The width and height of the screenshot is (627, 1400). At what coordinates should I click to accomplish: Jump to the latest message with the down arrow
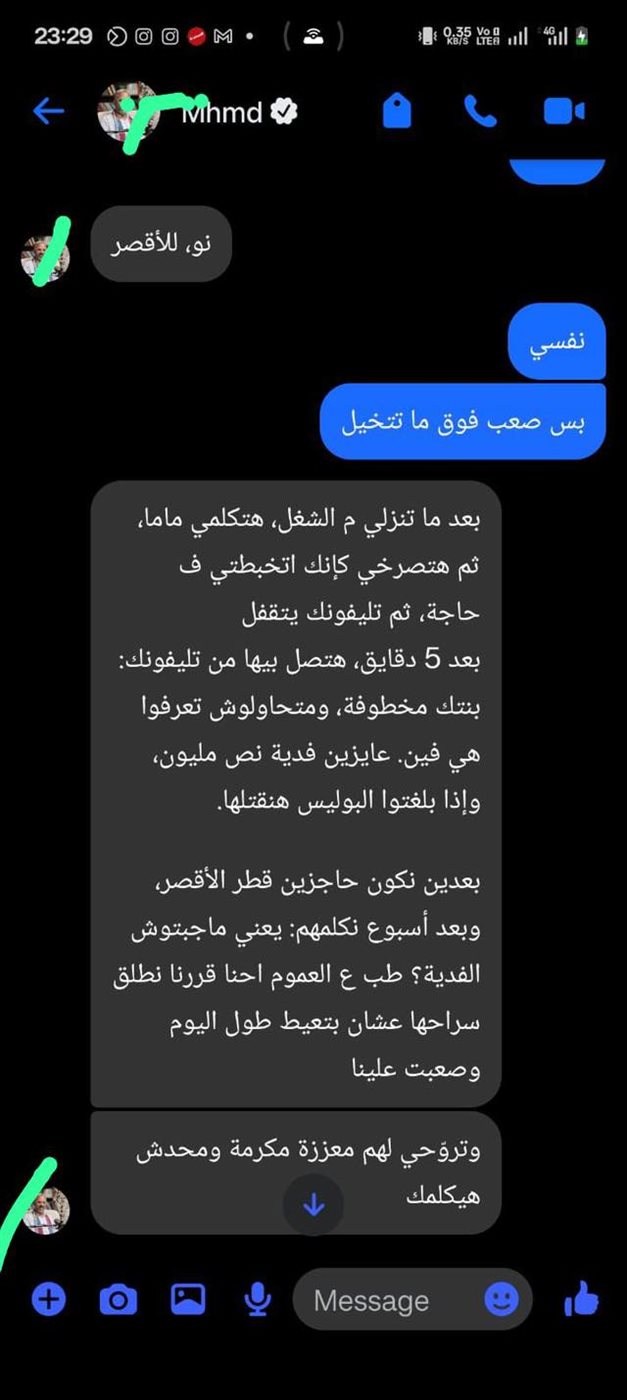[314, 1205]
